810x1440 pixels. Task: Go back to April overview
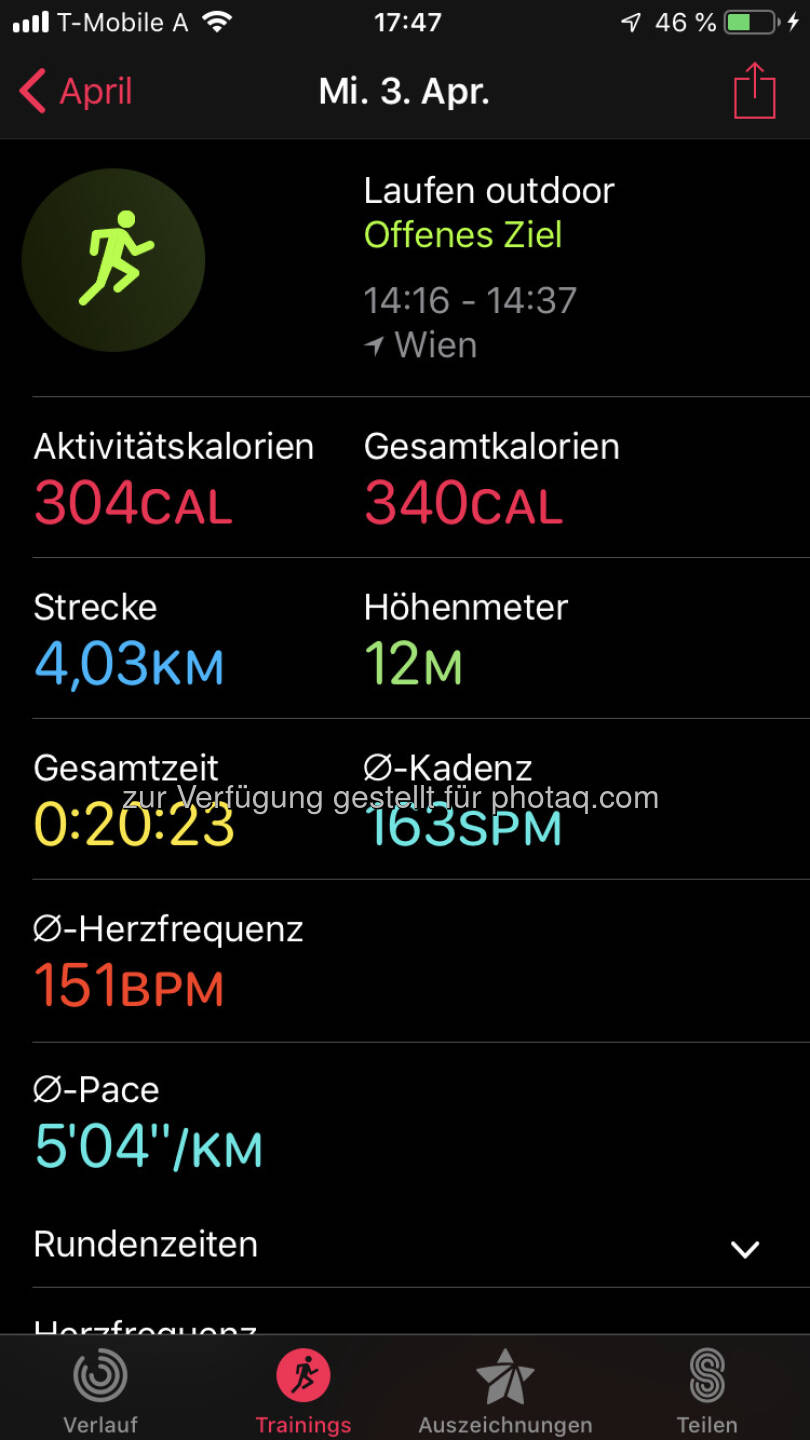pos(75,92)
